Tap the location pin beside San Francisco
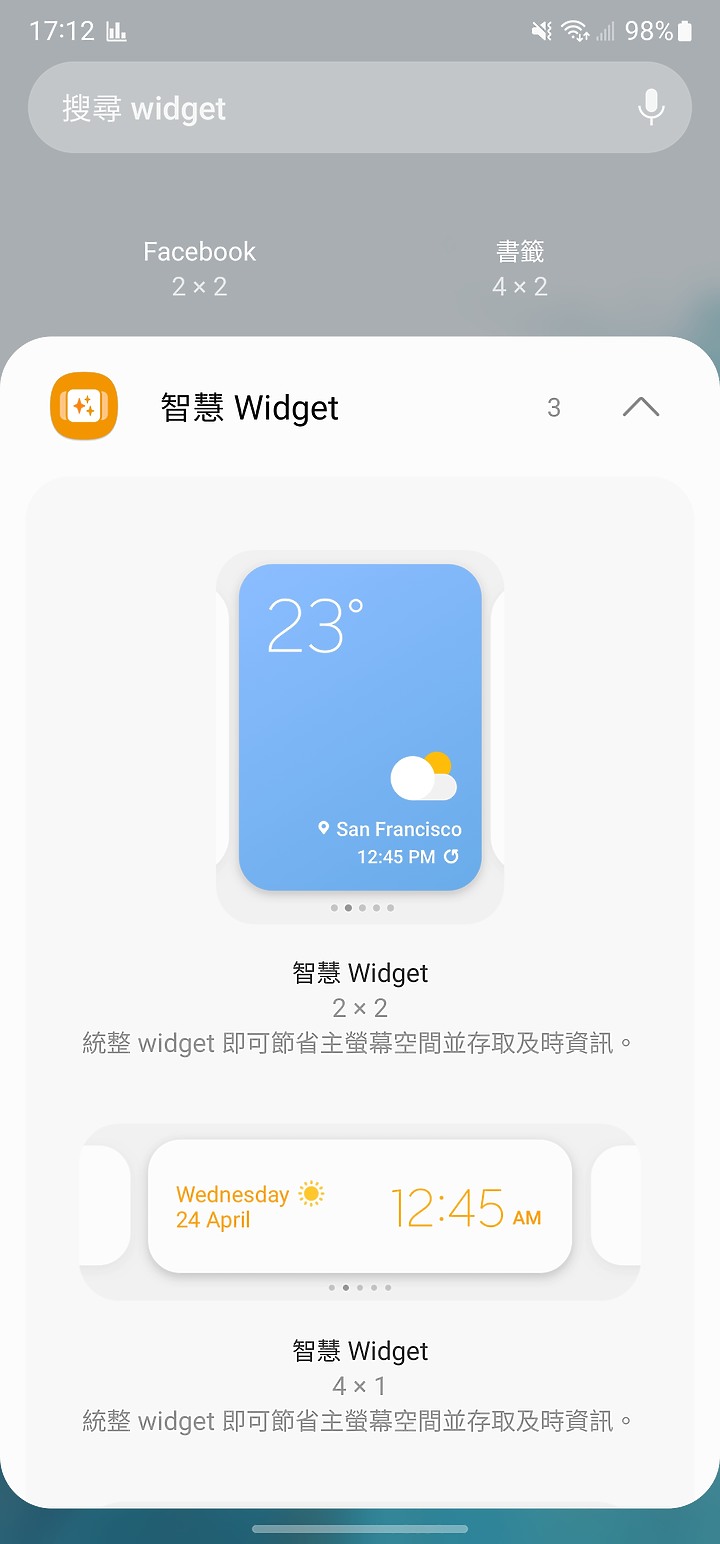 [322, 828]
